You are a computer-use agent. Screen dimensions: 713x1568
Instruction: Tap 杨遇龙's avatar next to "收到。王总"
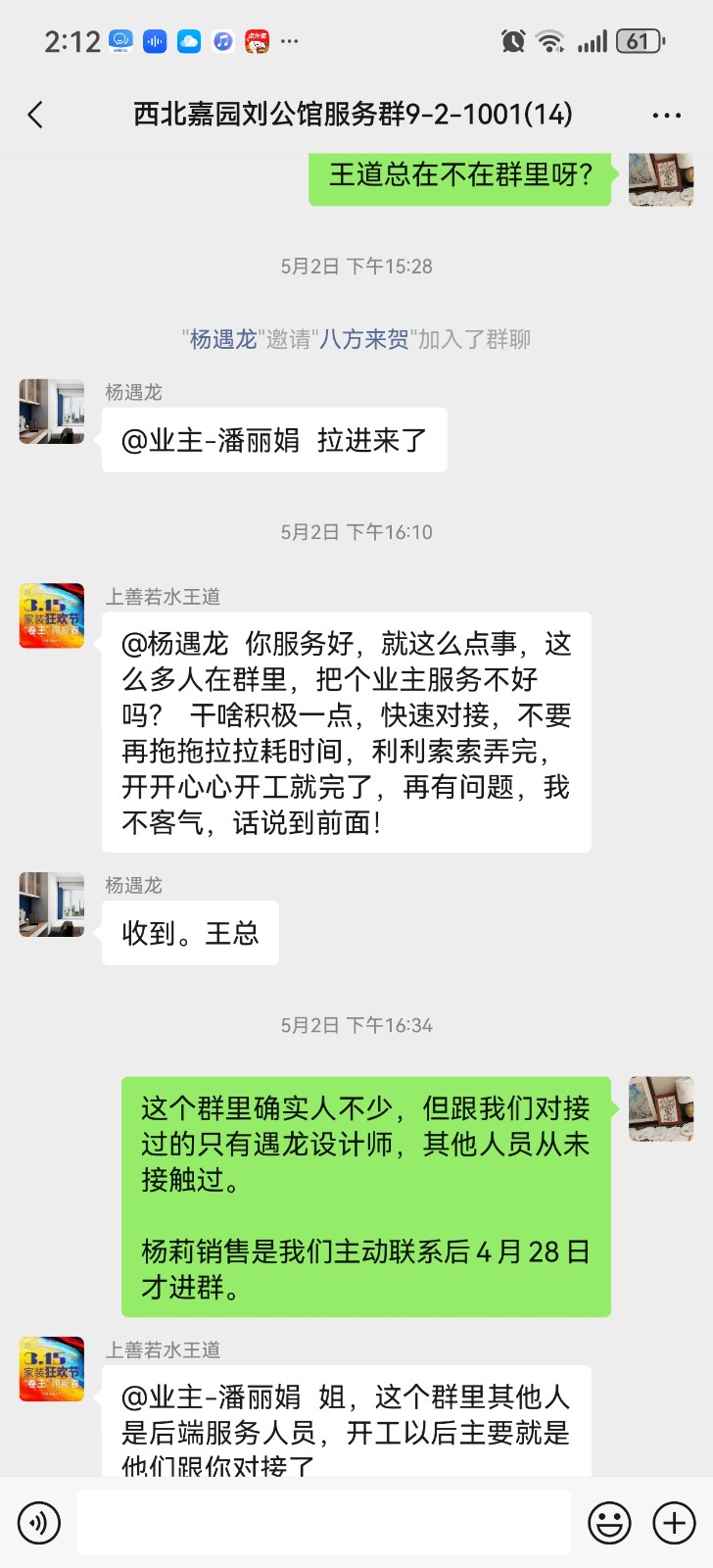pos(52,905)
